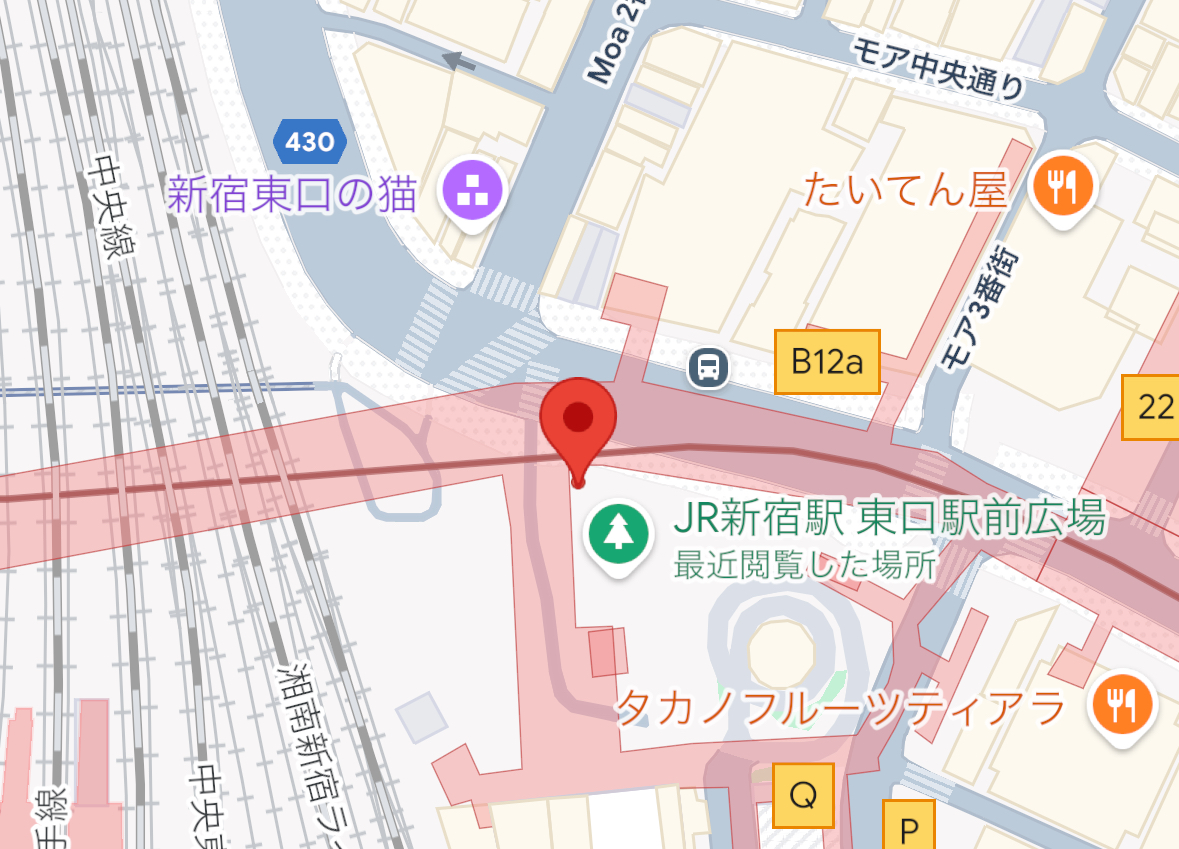Select station exit Q label
Image resolution: width=1179 pixels, height=849 pixels.
[x=803, y=795]
